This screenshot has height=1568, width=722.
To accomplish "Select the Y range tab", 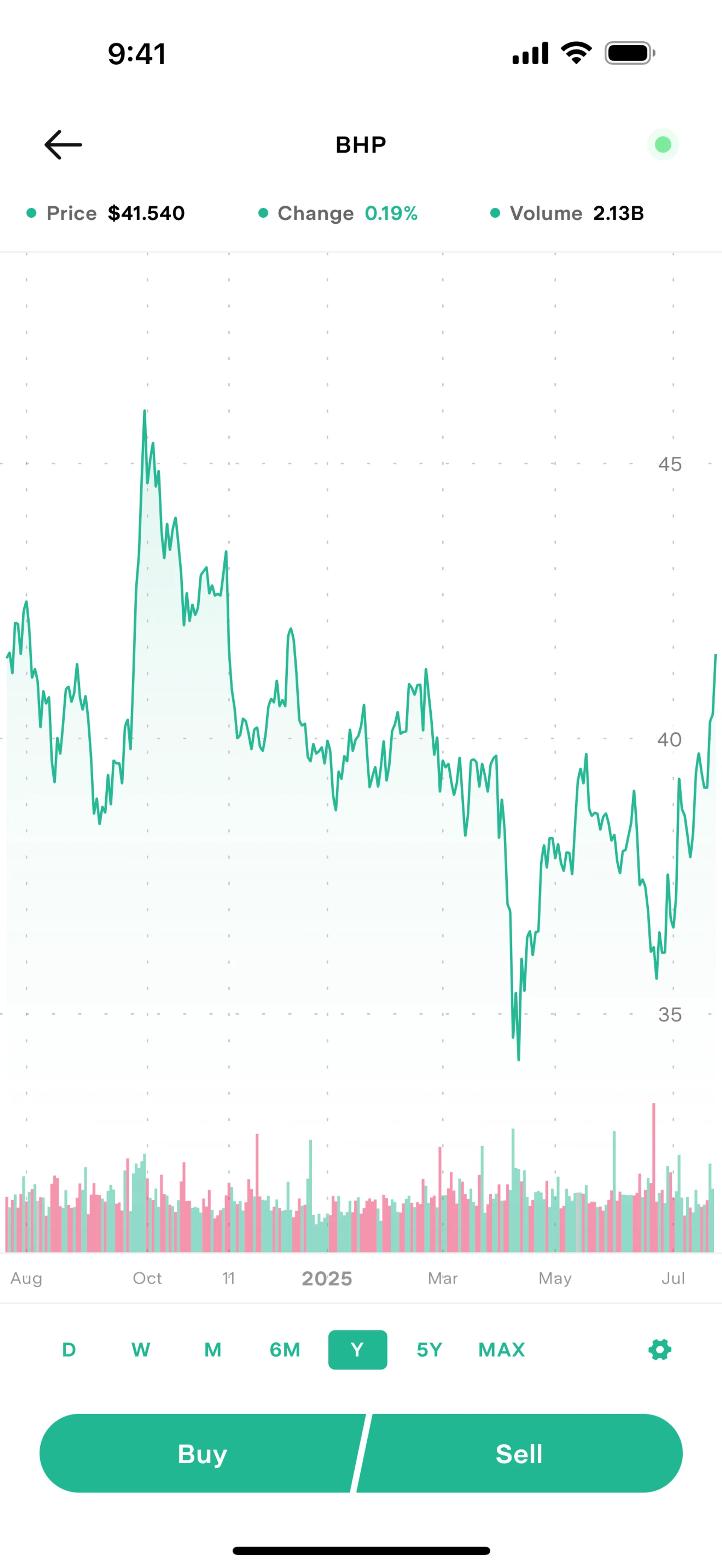I will click(357, 1350).
